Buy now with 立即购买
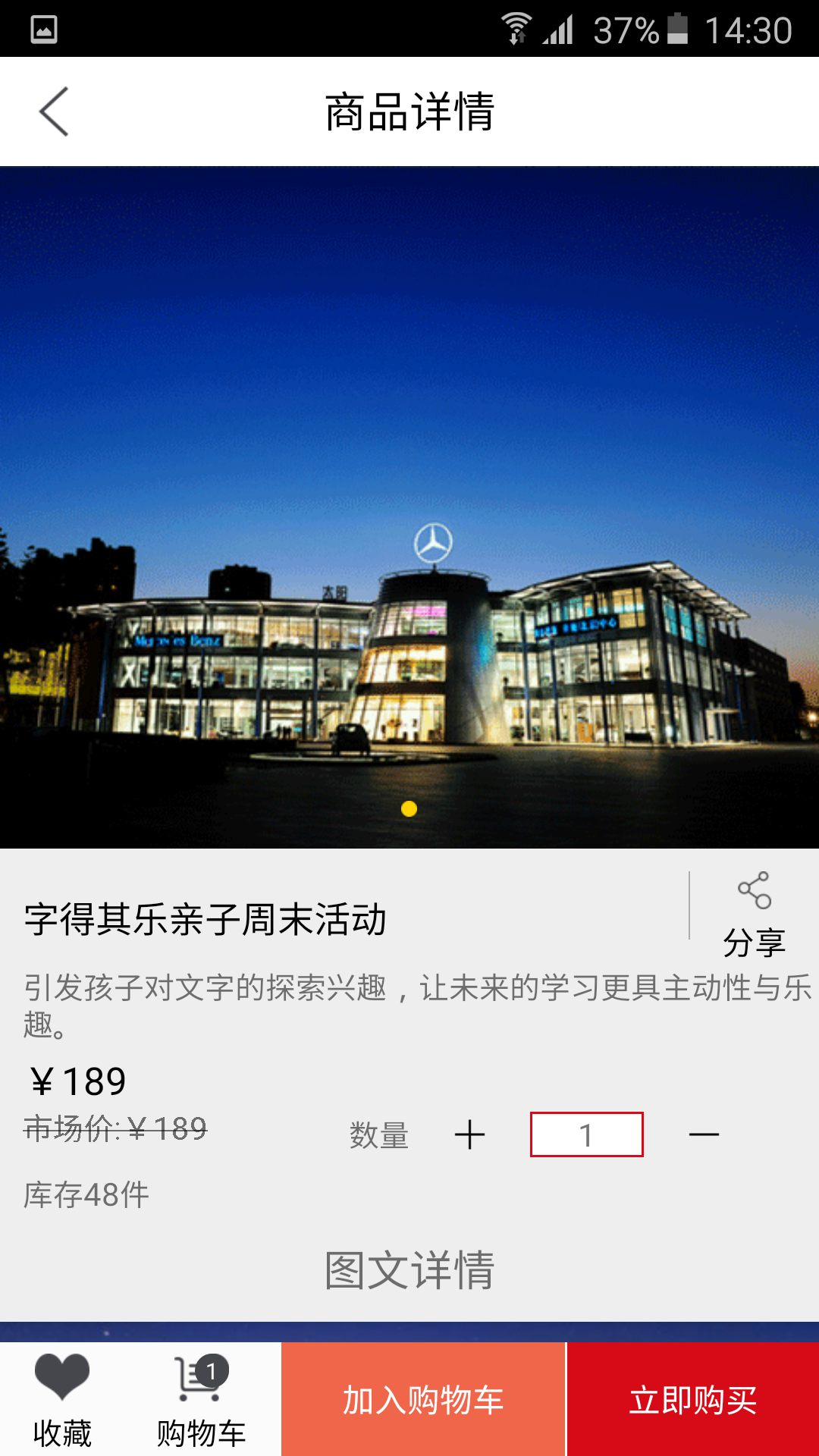Image resolution: width=819 pixels, height=1456 pixels. click(x=693, y=1399)
